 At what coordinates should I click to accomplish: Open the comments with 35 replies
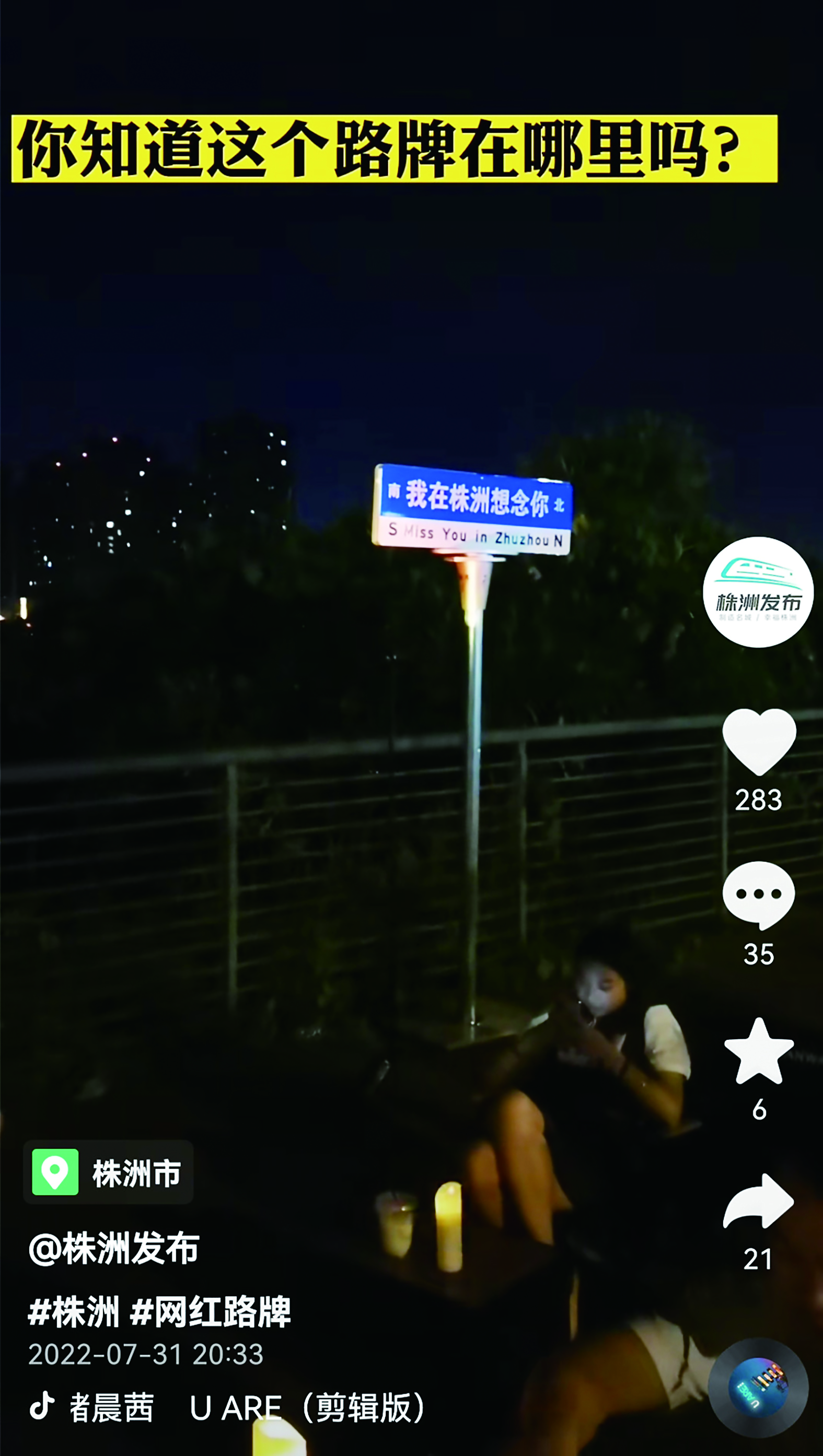point(759,895)
